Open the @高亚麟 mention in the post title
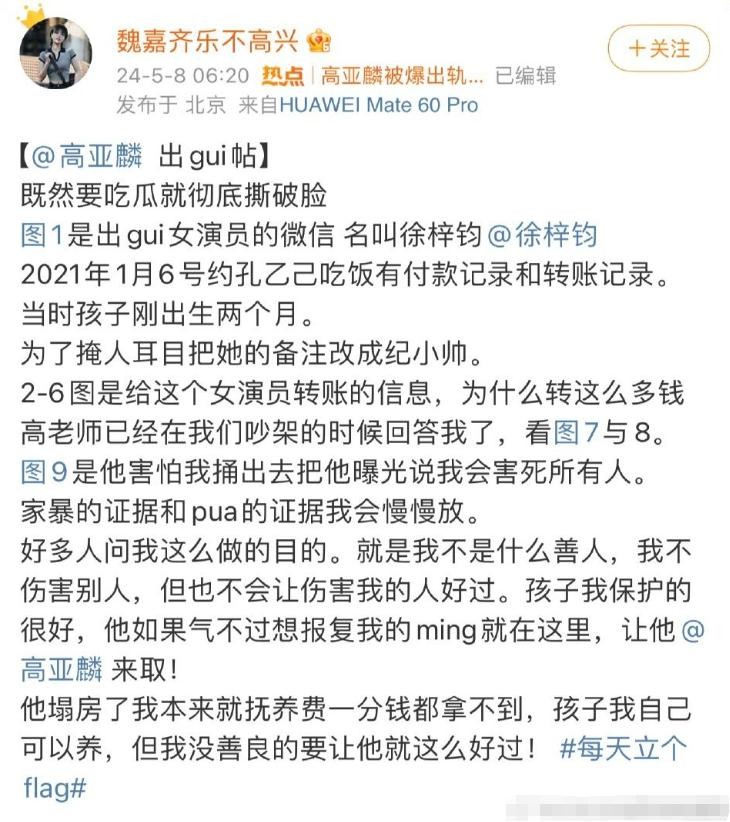This screenshot has height=822, width=730. point(87,157)
